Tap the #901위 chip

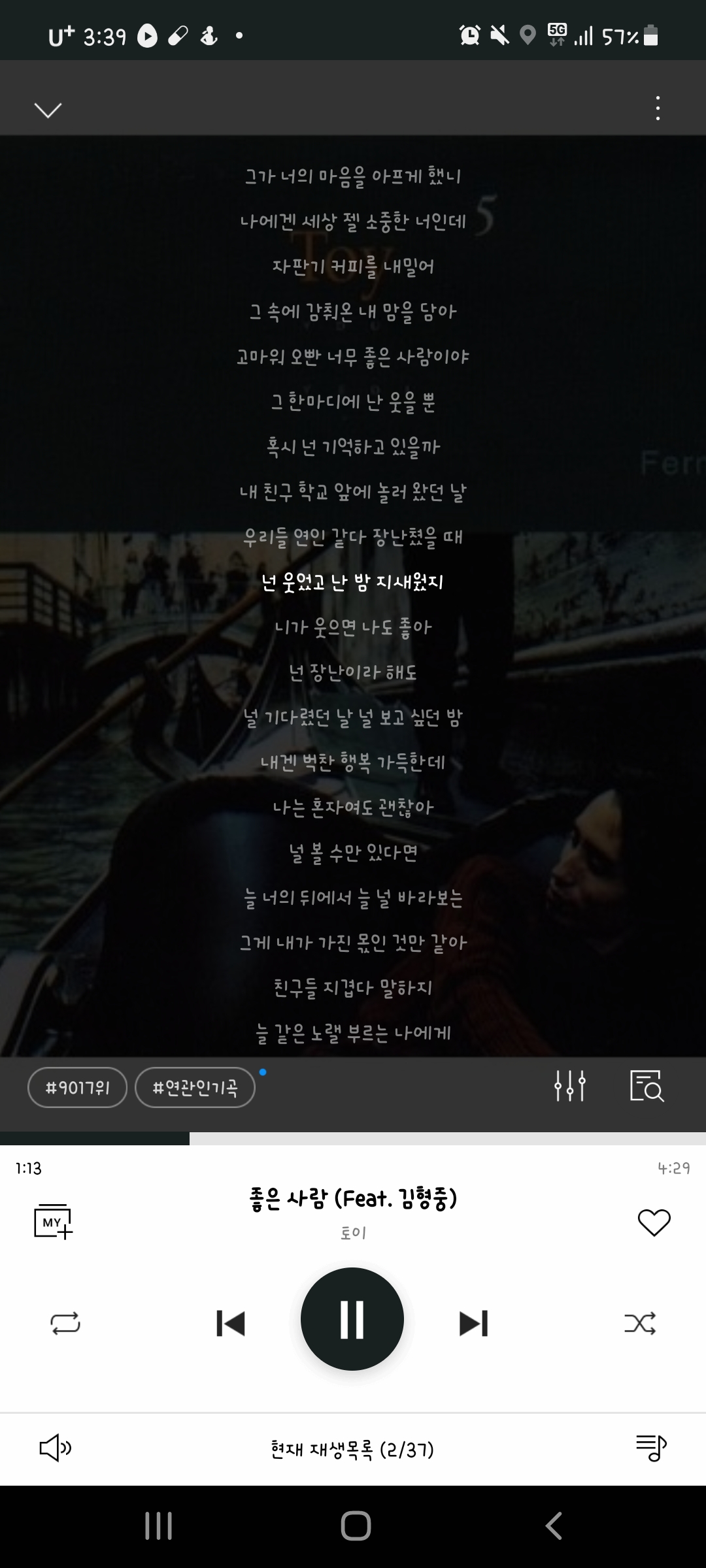tap(77, 1088)
